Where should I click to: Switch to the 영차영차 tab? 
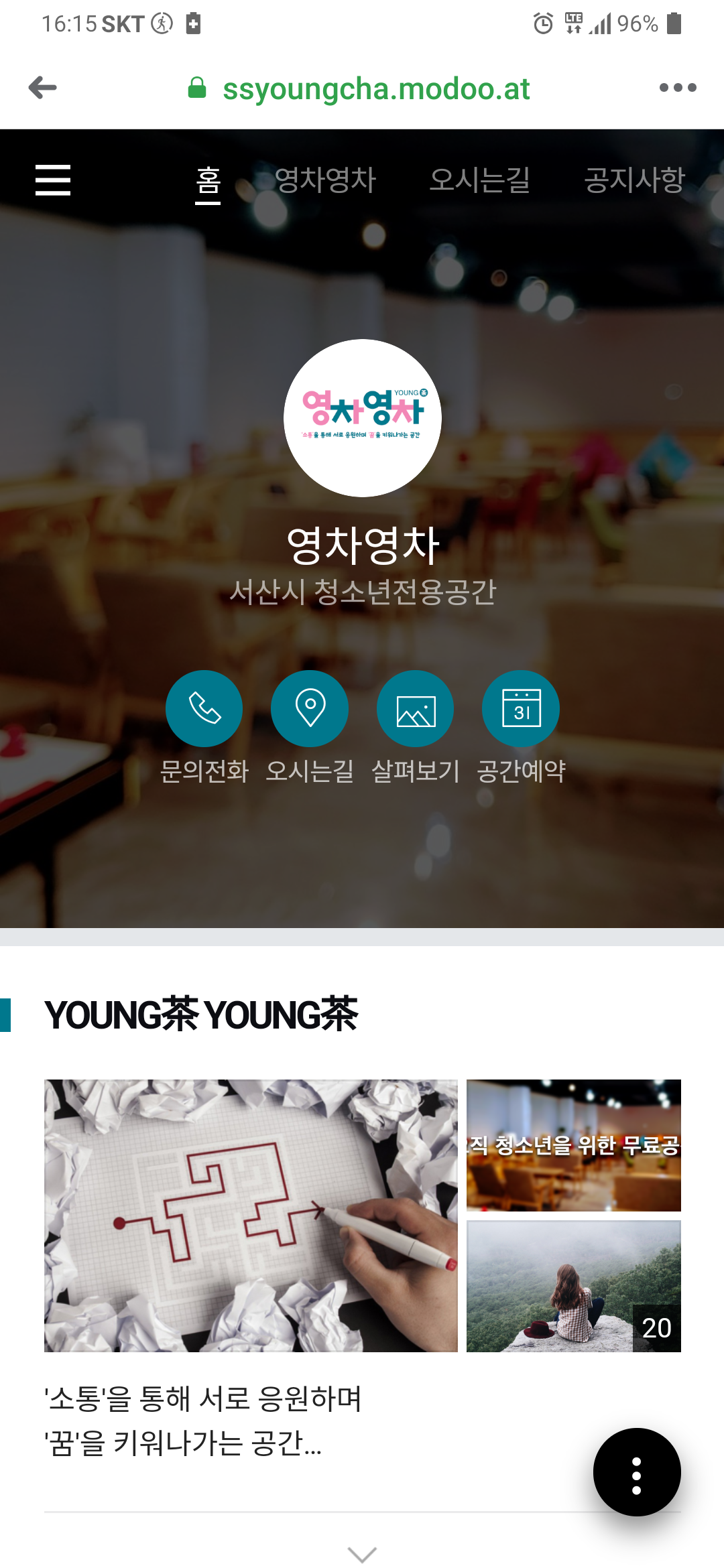(326, 180)
